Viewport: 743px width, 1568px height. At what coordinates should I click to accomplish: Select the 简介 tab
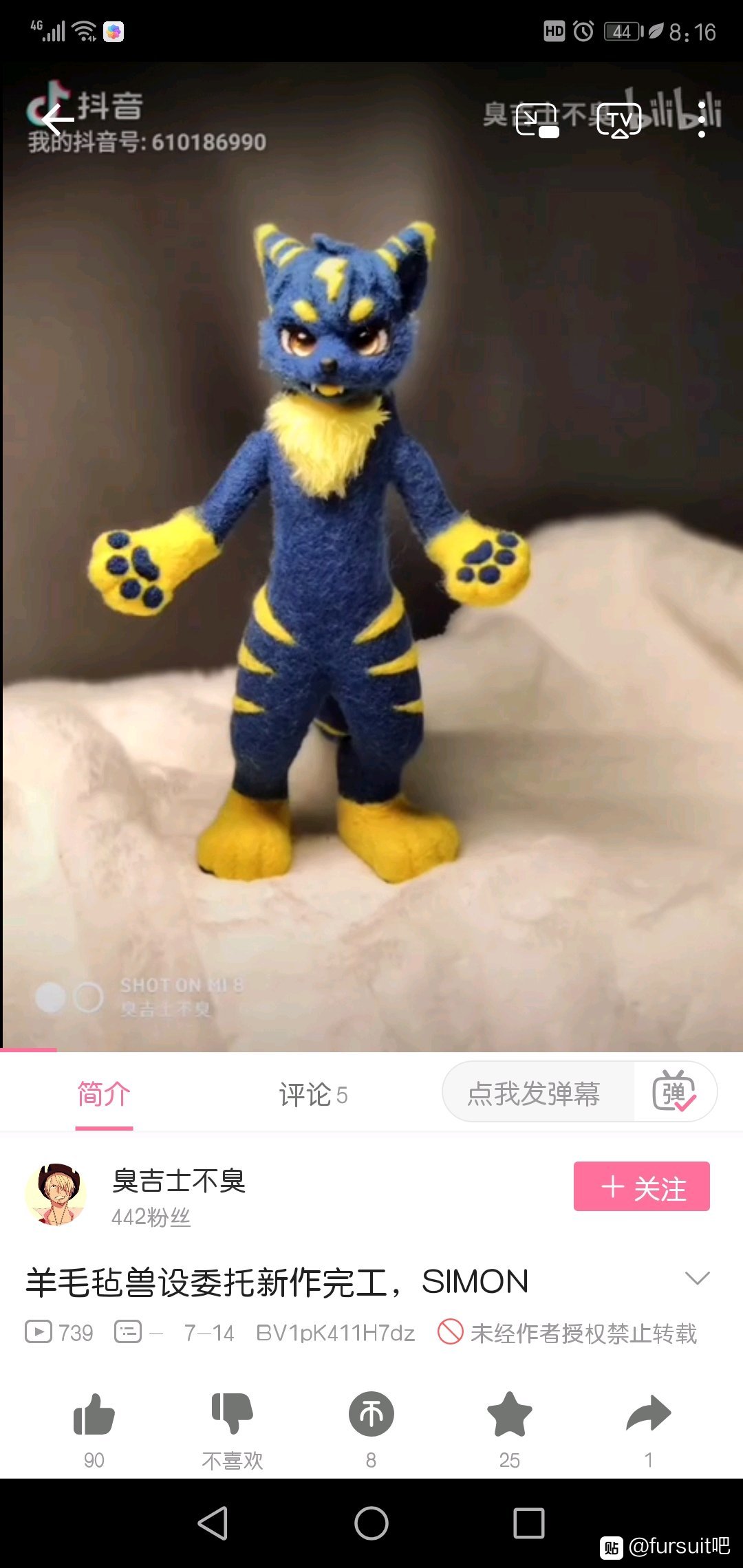104,1094
